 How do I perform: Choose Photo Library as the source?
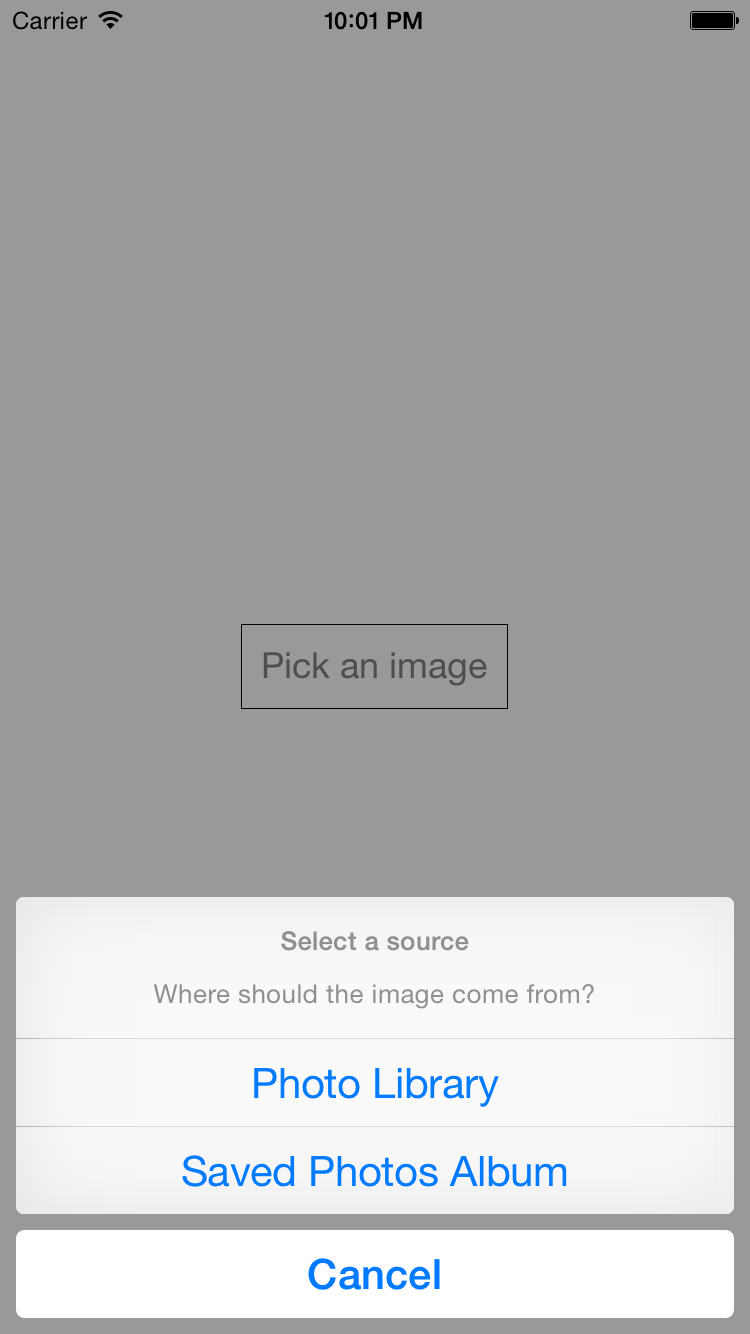tap(375, 1083)
